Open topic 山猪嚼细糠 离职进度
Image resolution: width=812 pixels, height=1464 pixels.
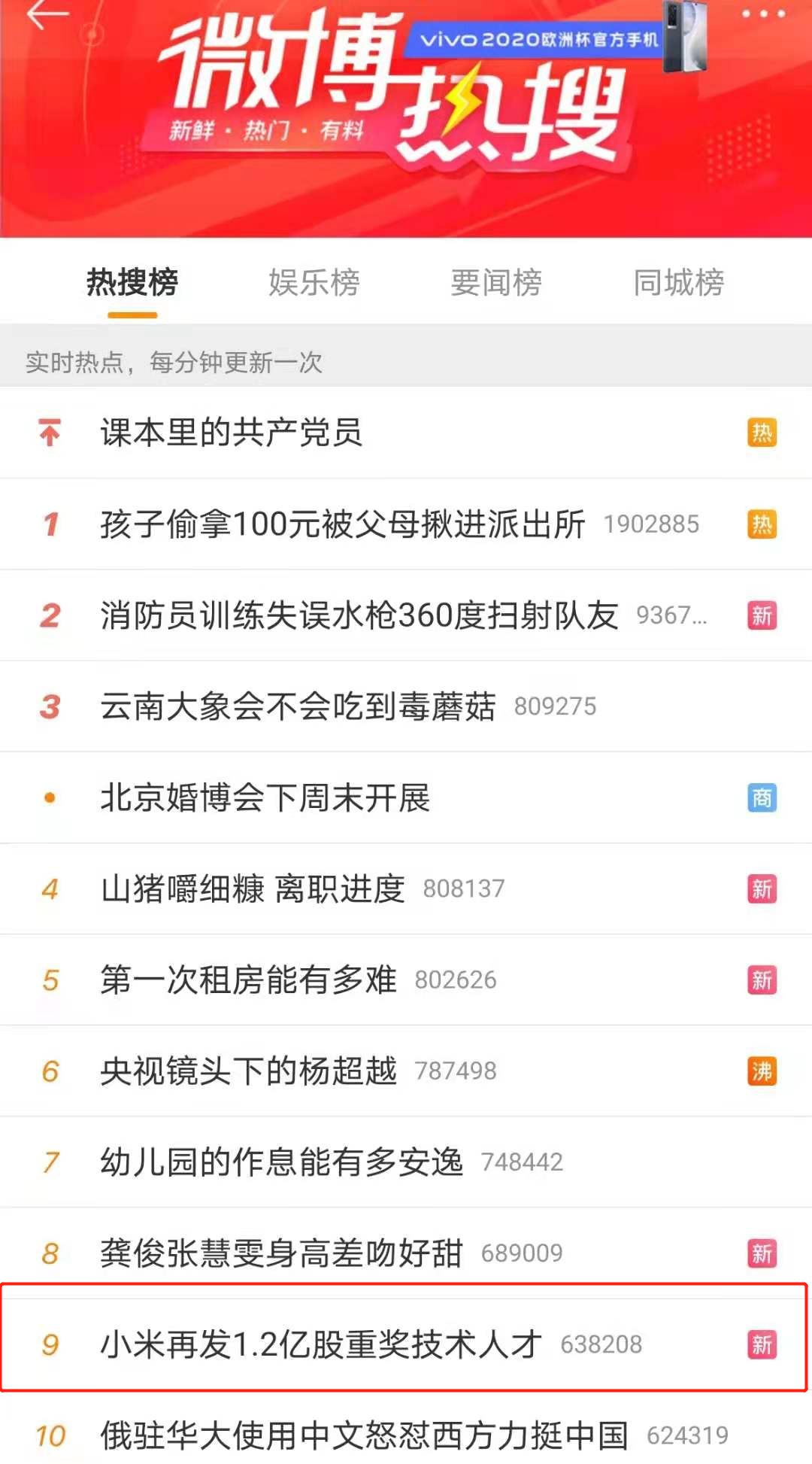pos(253,888)
